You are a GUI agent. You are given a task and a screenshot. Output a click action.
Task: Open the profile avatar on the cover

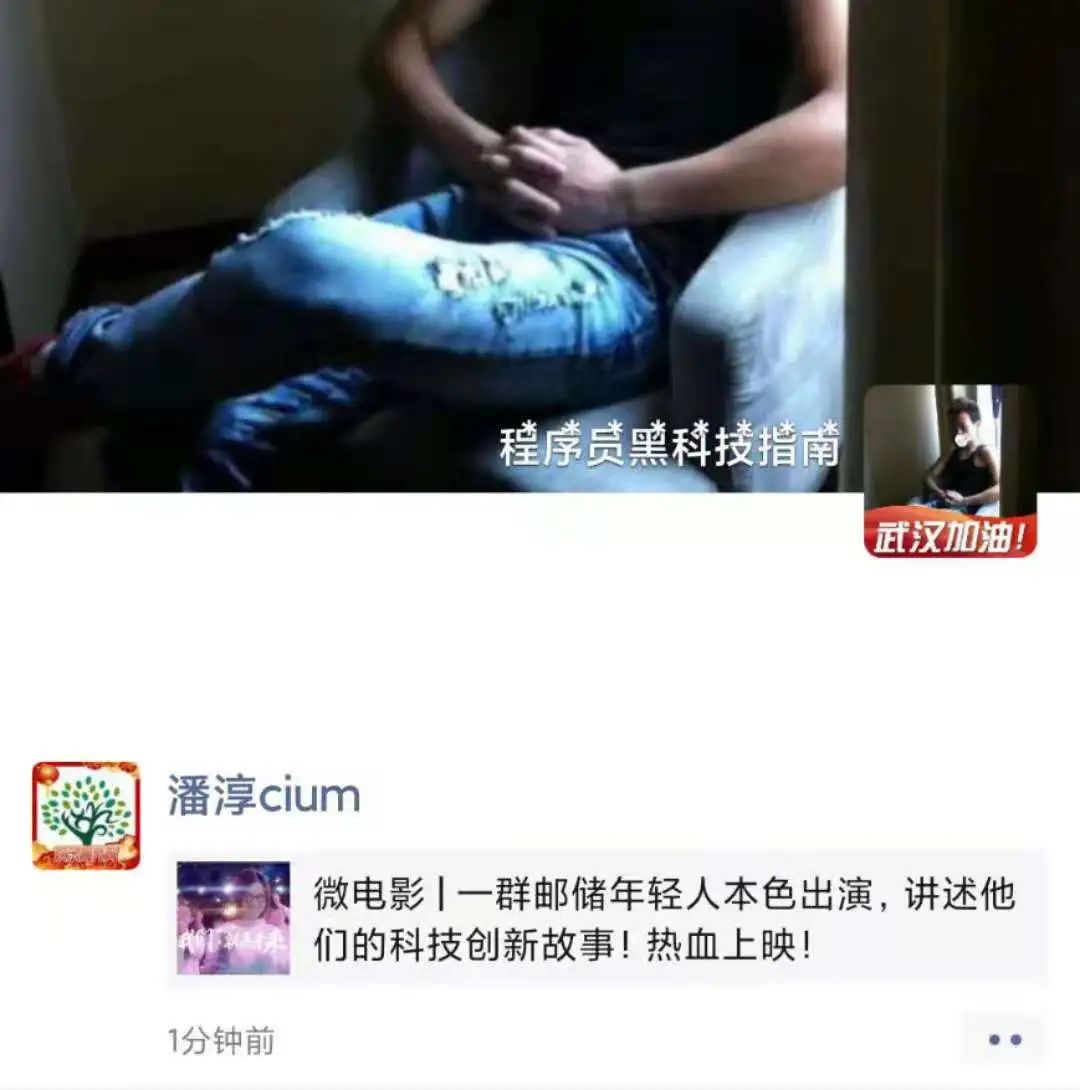[x=950, y=470]
